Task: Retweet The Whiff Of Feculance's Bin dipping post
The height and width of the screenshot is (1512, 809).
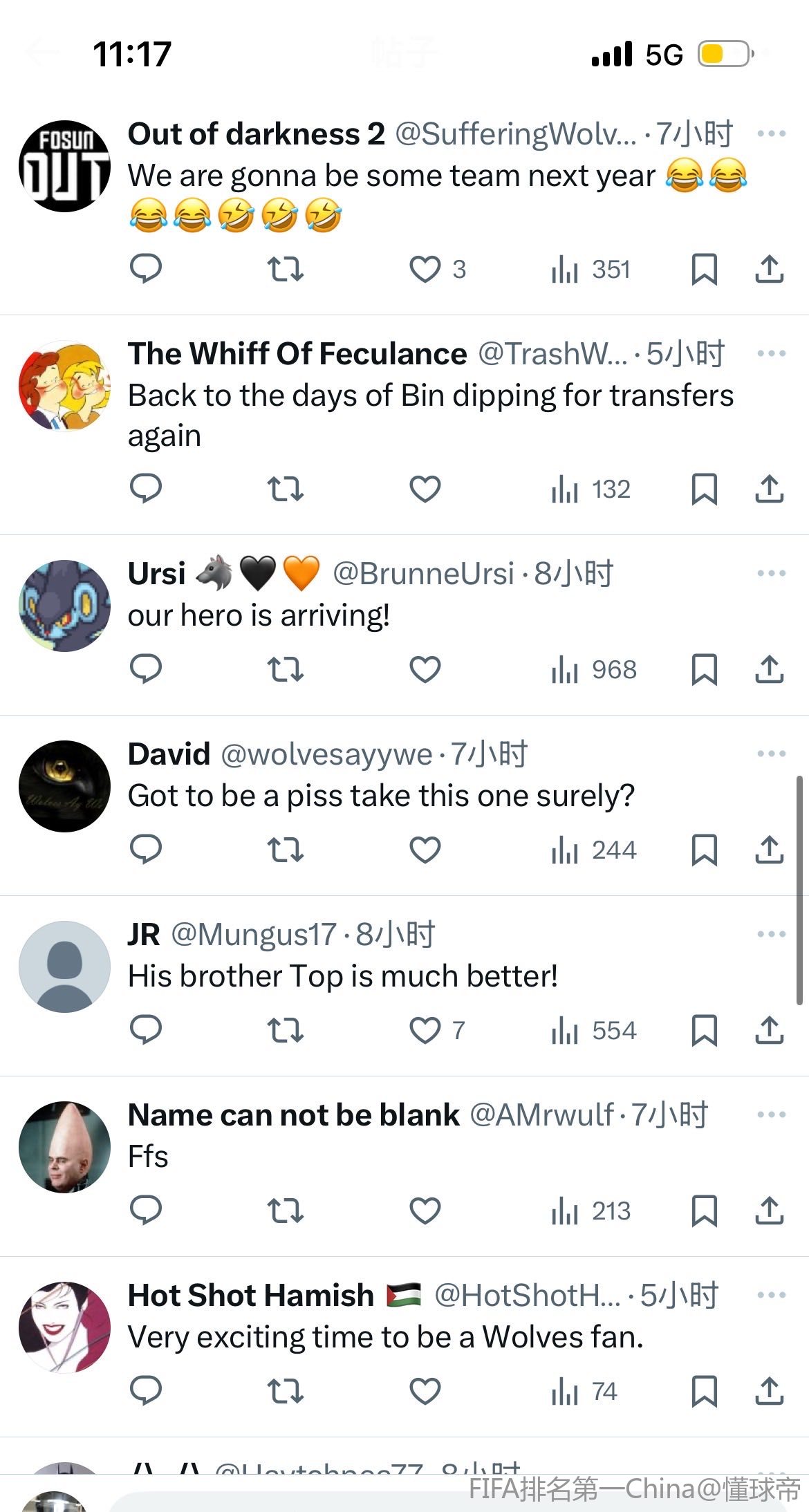Action: click(286, 489)
